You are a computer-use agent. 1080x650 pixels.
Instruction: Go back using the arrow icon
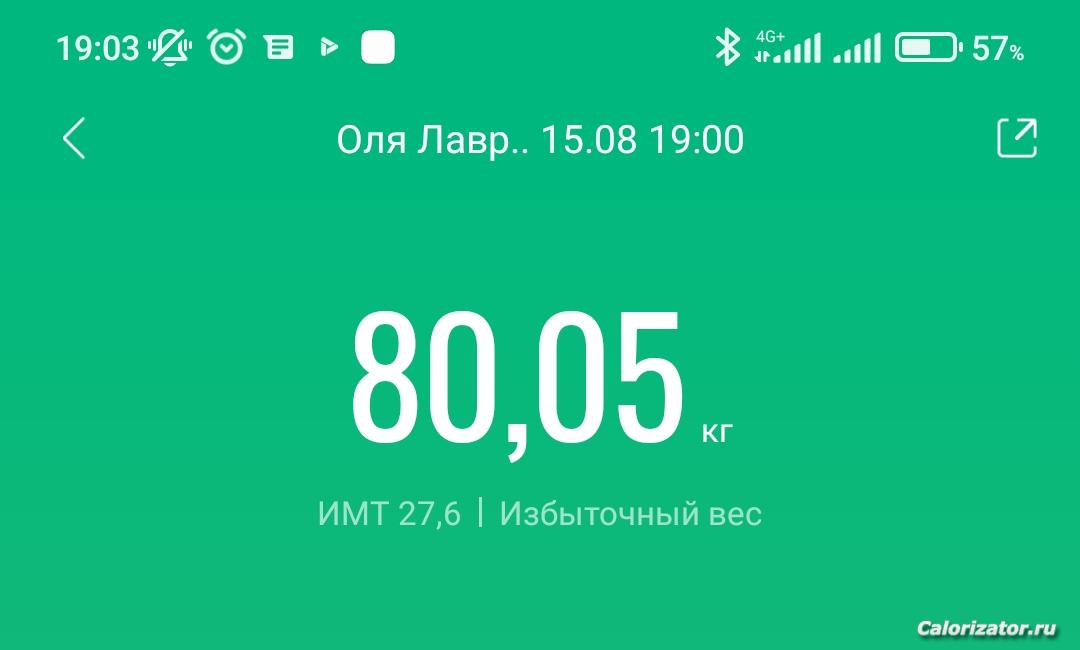click(x=74, y=139)
